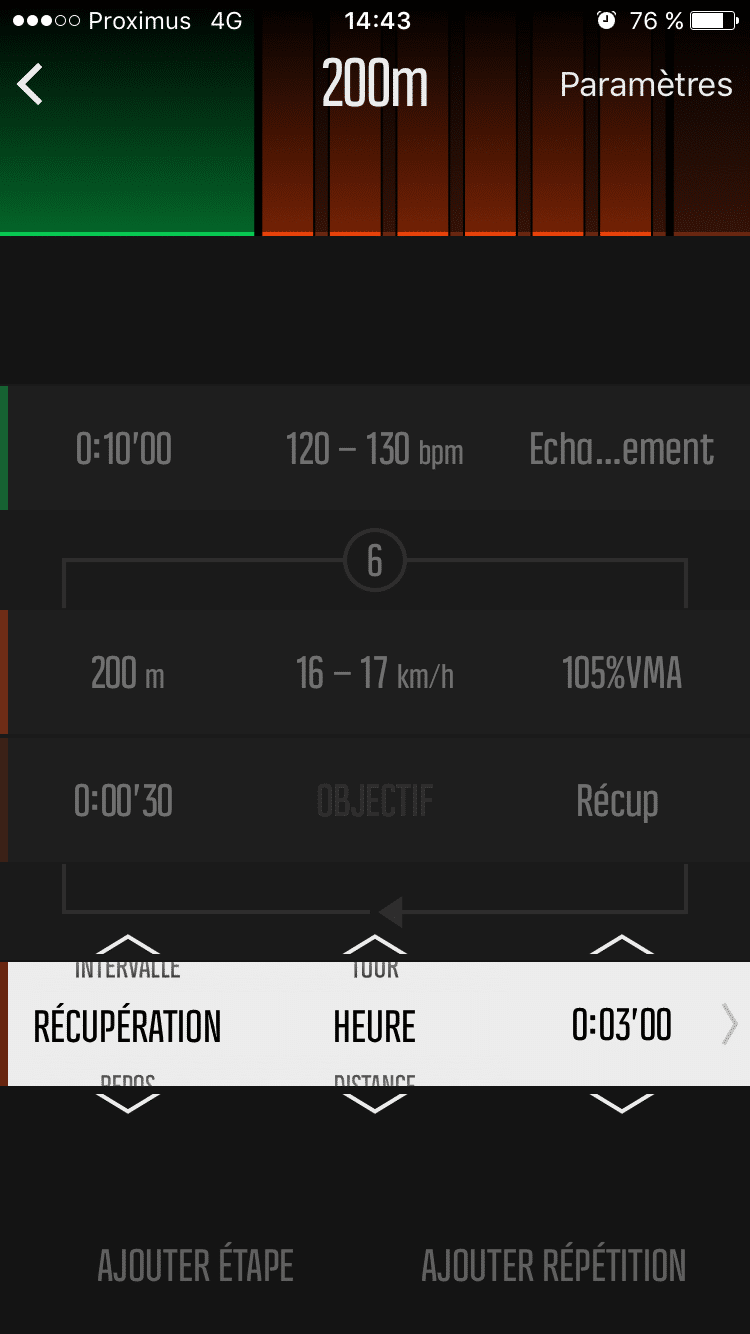Tap down arrow below 0:03'00

point(622,1104)
